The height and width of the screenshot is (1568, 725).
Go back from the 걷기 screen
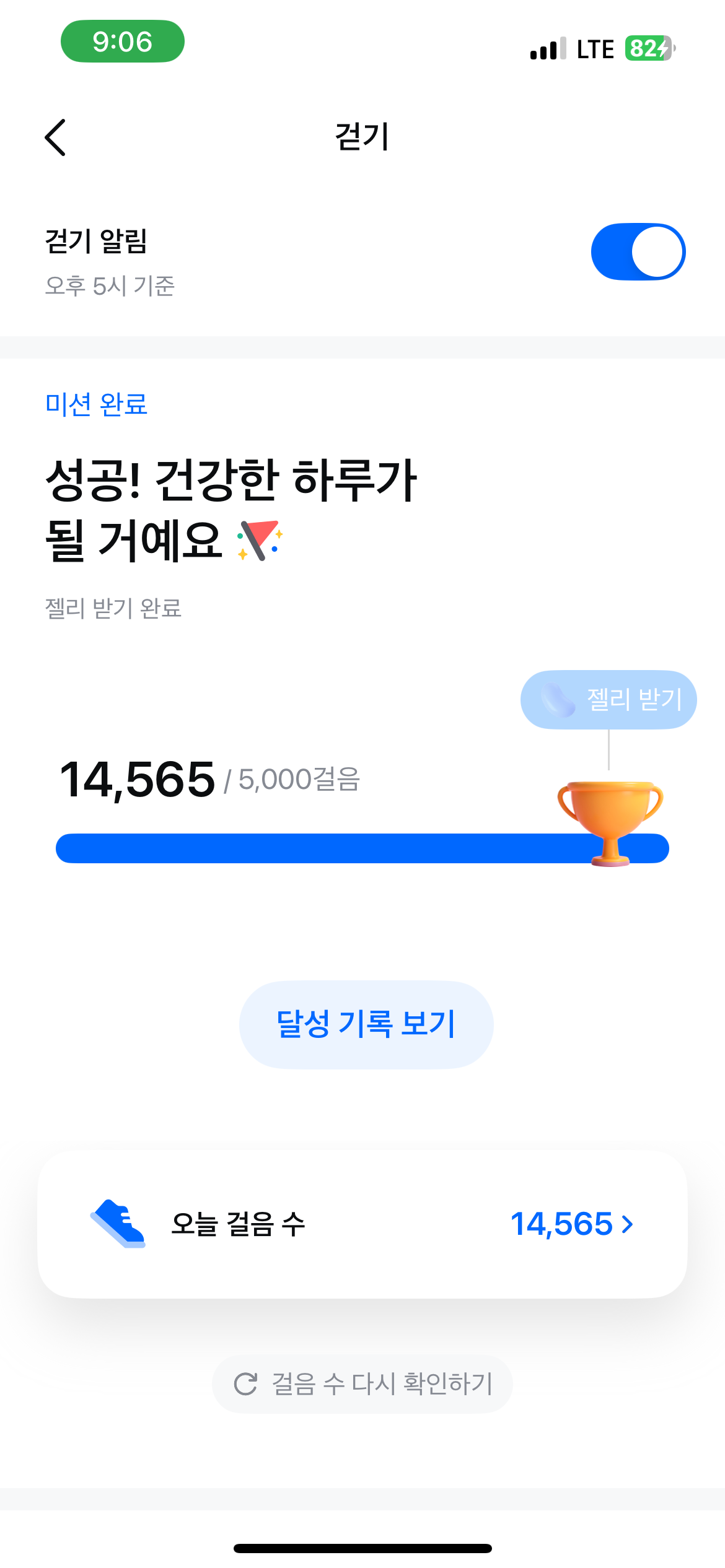point(56,137)
